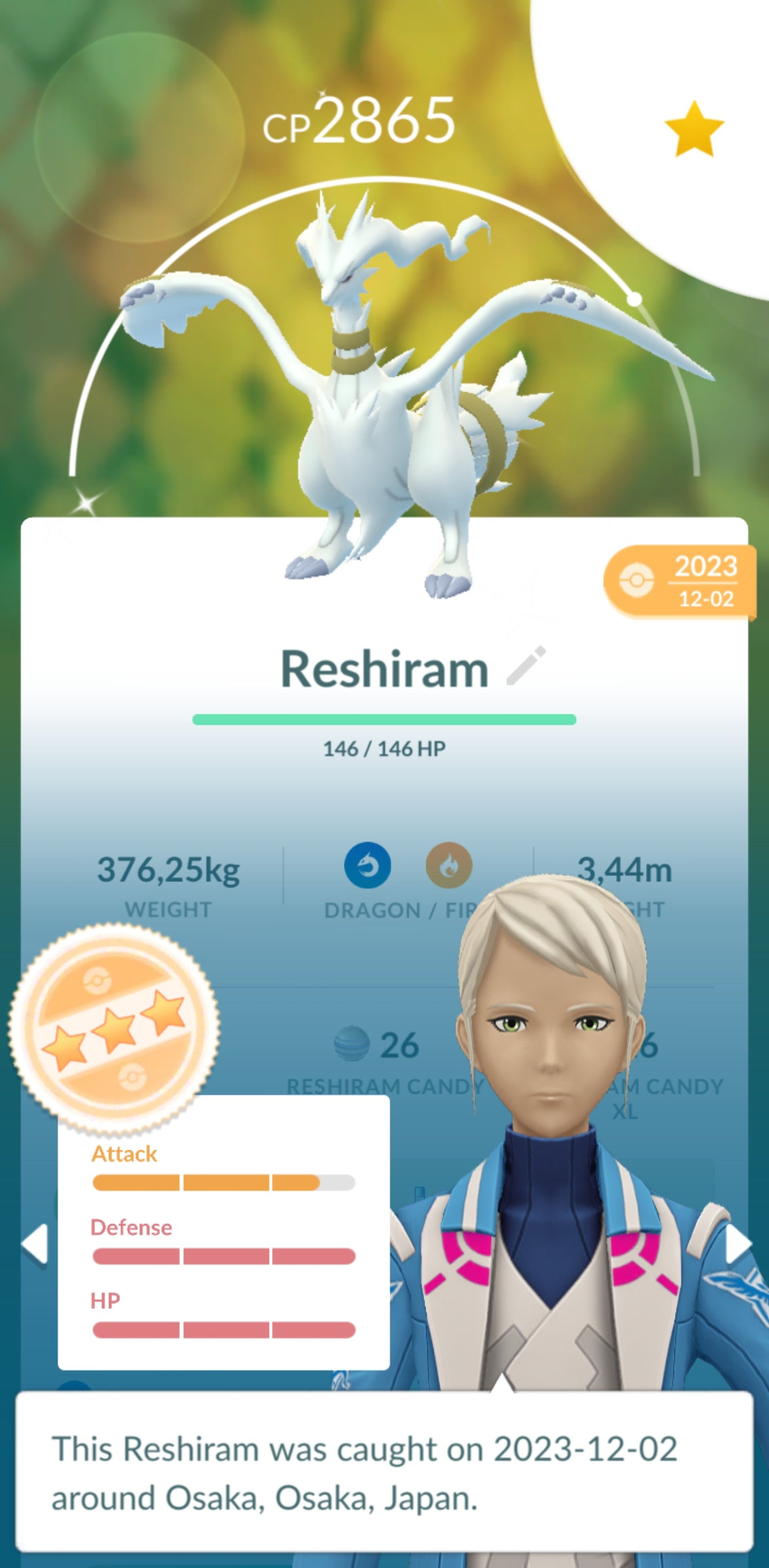Screen dimensions: 769x1568
Task: Open the 2023 12-02 catch date badge
Action: point(680,581)
